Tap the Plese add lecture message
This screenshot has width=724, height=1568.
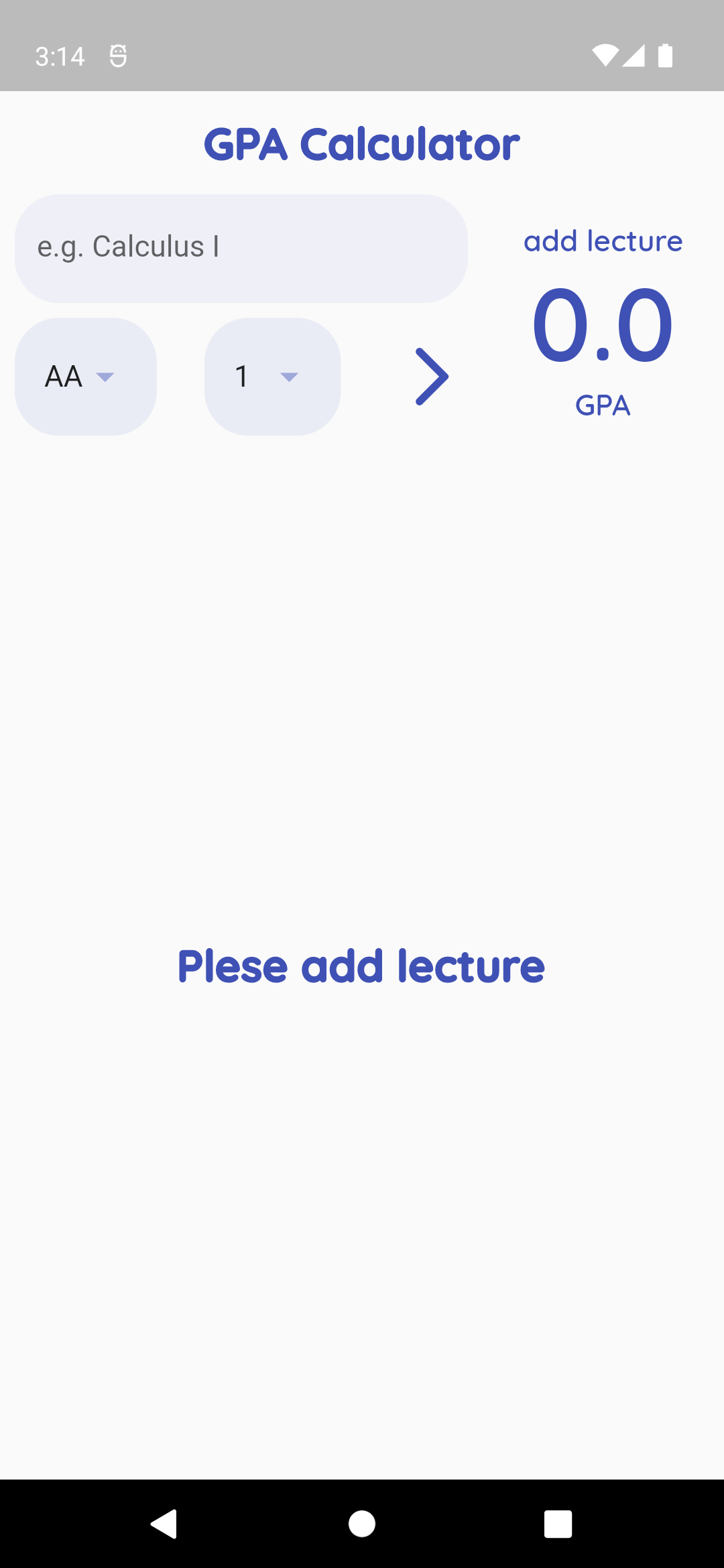(x=361, y=966)
